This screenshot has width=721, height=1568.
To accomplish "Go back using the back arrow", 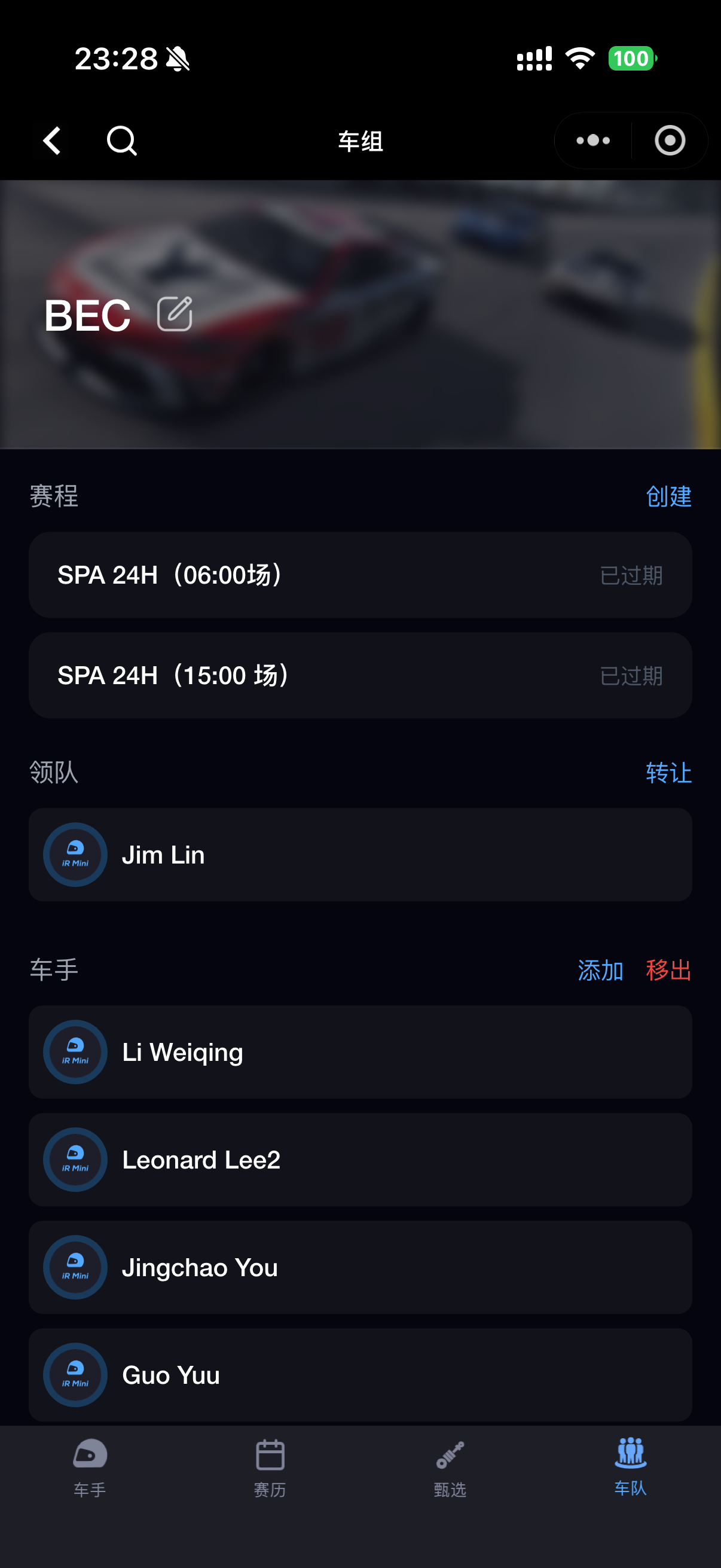I will [x=53, y=141].
